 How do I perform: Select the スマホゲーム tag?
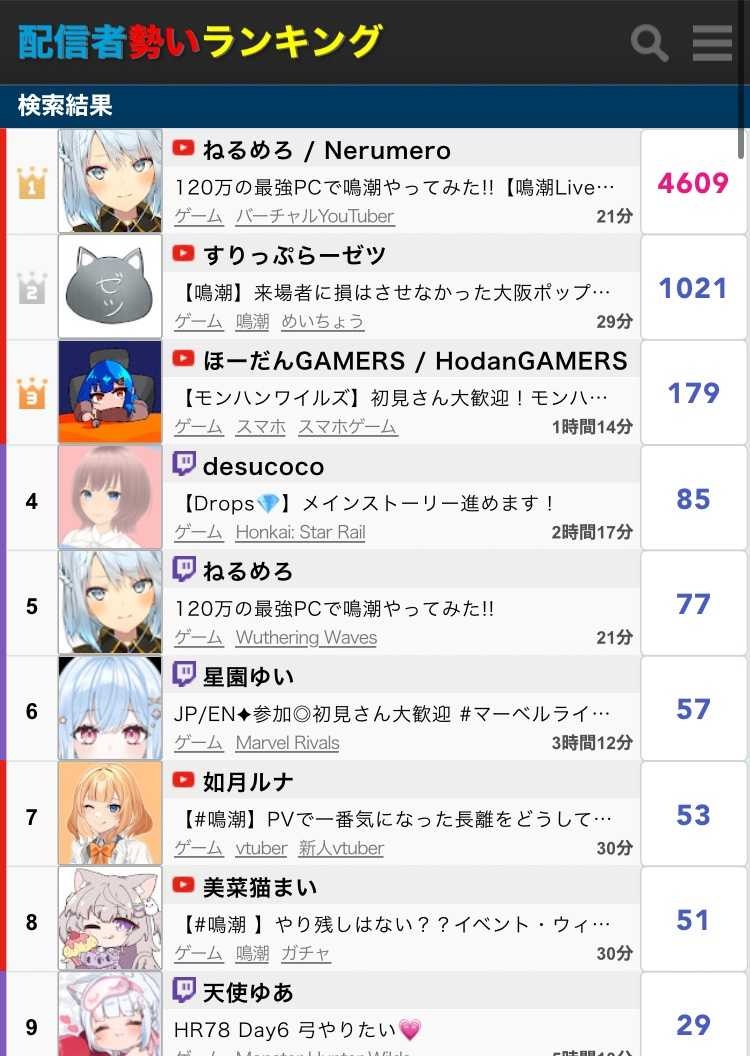(x=347, y=427)
